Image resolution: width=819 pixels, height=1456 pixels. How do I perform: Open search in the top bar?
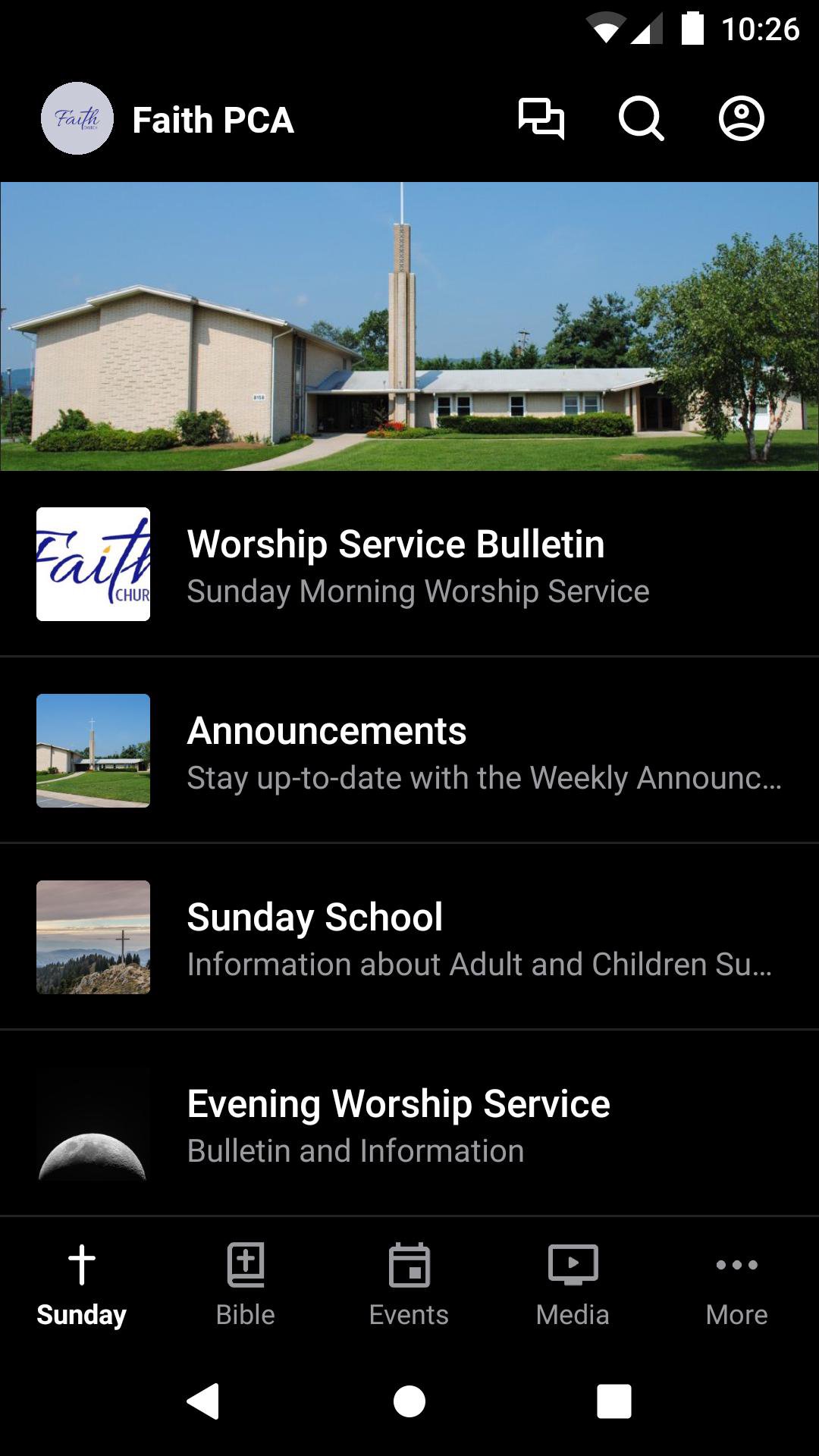pyautogui.click(x=641, y=119)
